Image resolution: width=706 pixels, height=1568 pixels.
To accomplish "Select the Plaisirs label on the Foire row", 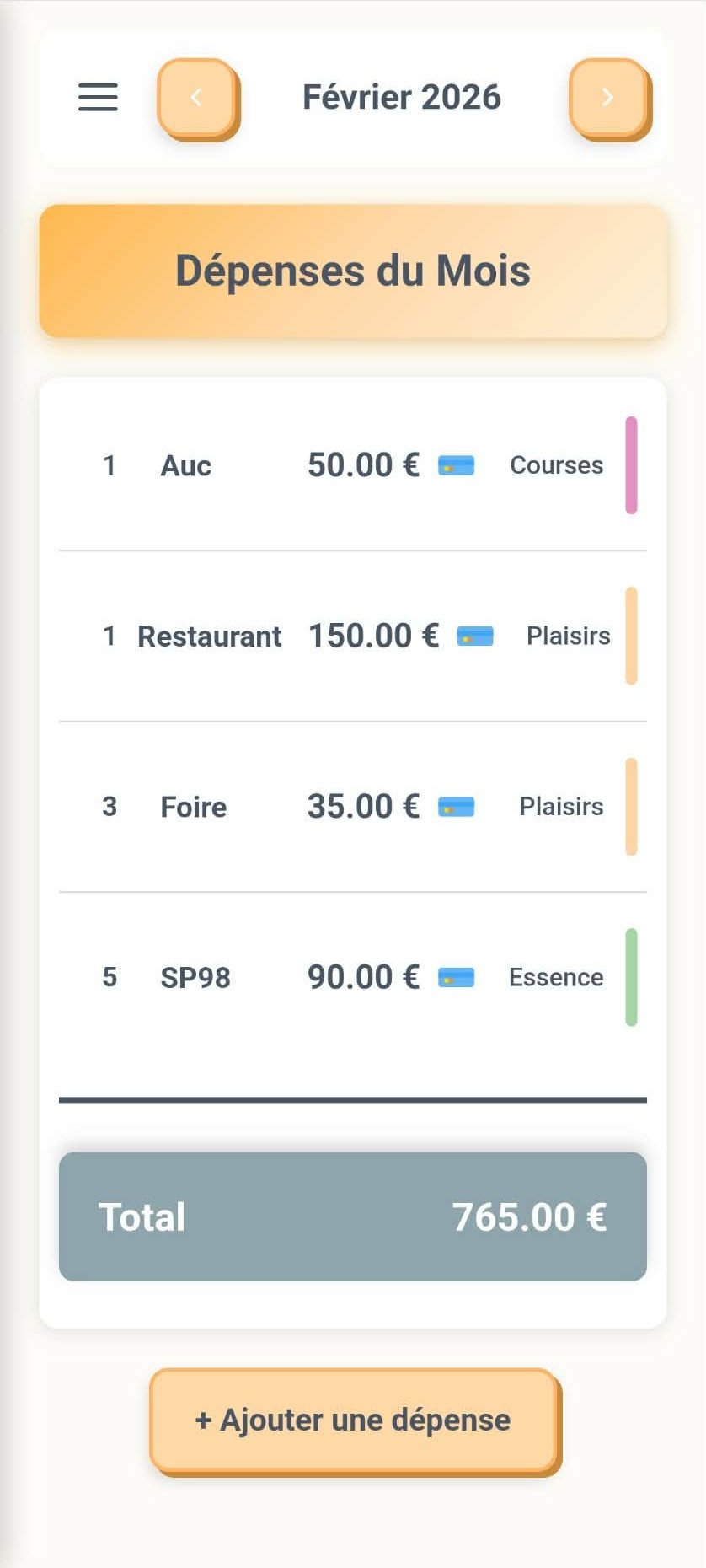I will point(561,806).
